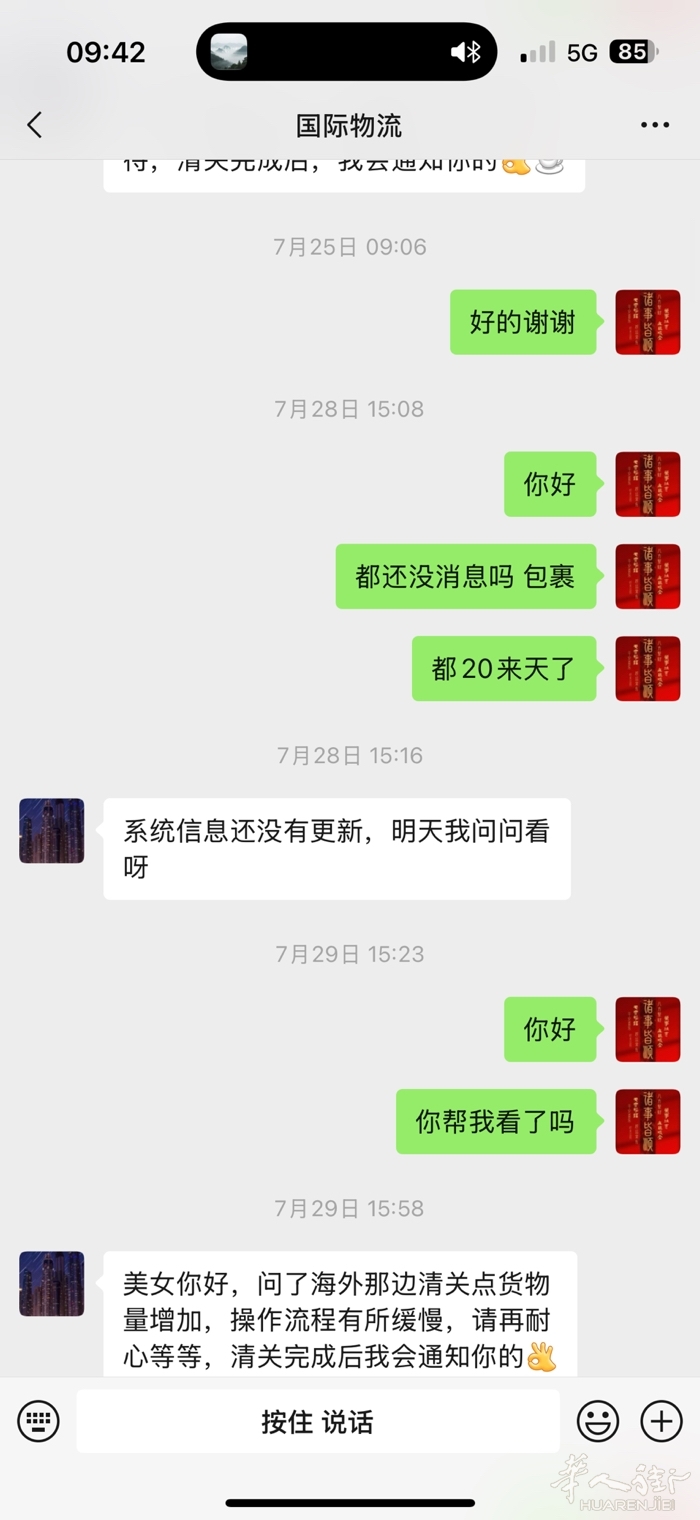Open the Dynamic Island media activity
The image size is (700, 1520).
click(346, 52)
